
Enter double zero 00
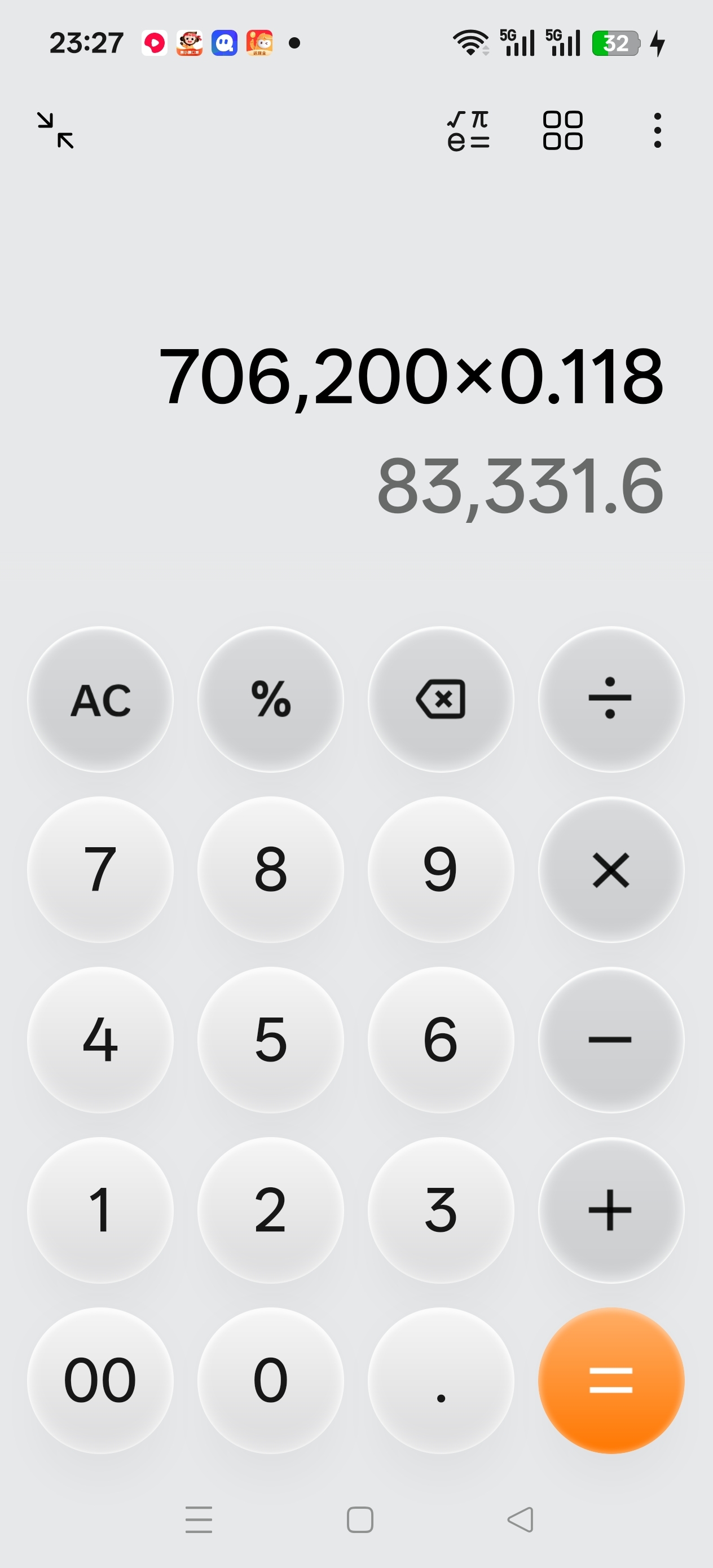click(x=100, y=1381)
